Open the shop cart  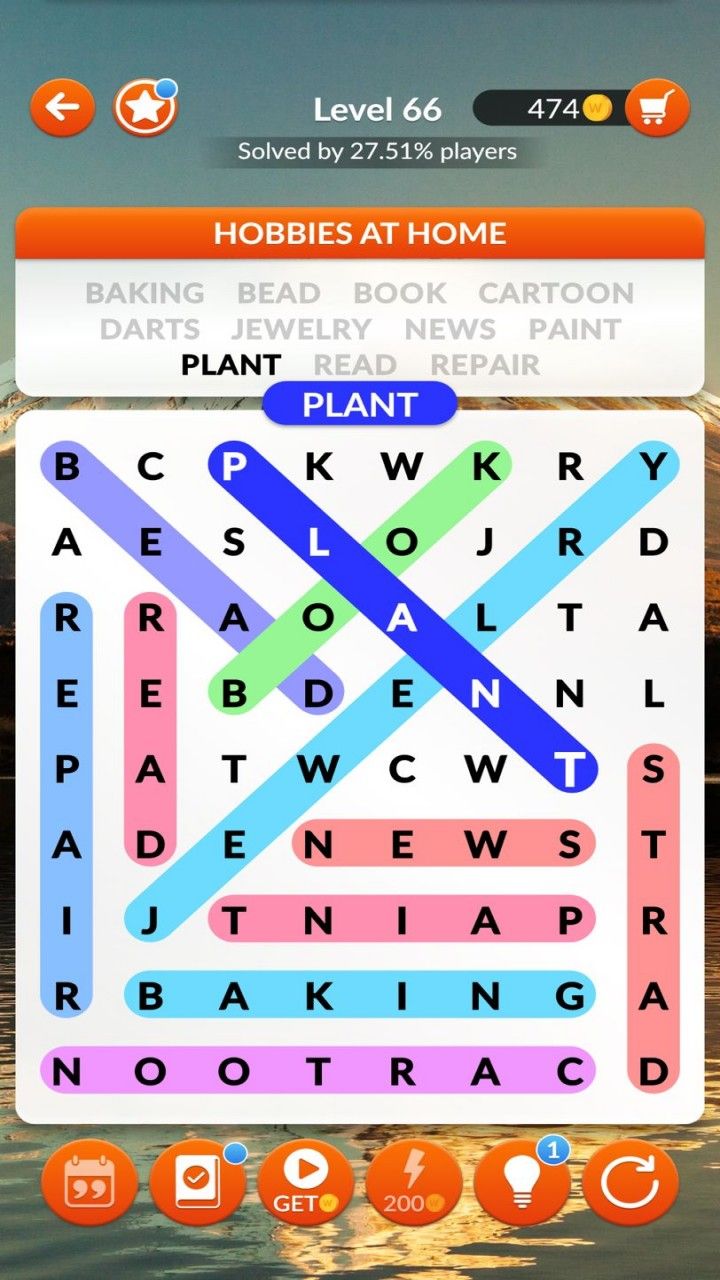pos(658,107)
